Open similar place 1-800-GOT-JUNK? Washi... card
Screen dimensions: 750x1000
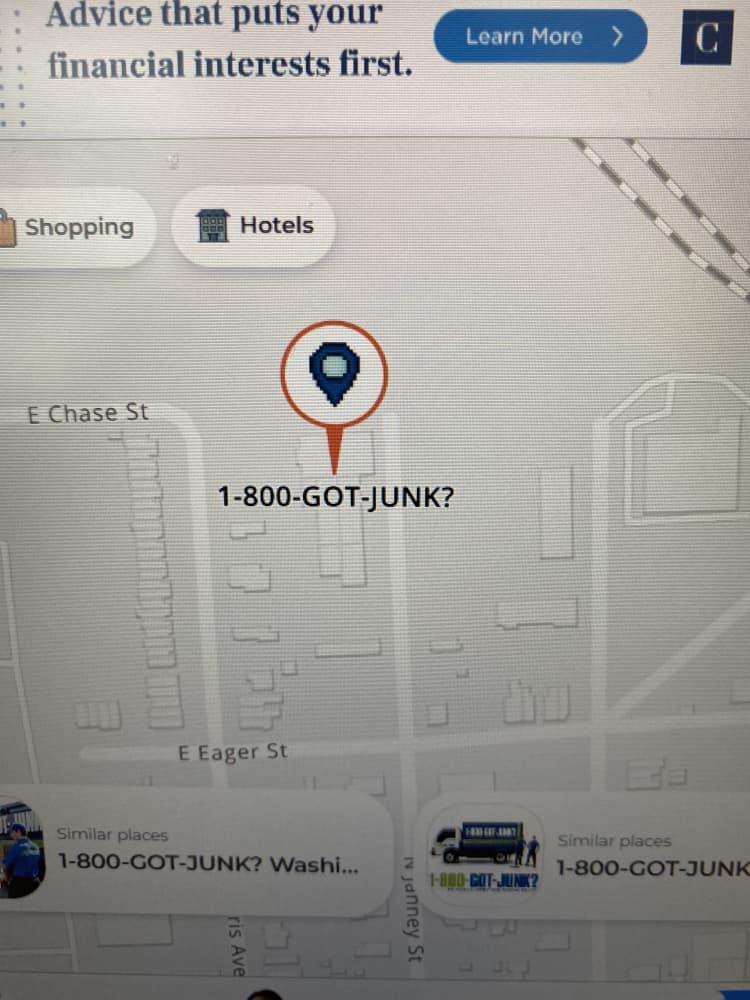coord(191,853)
